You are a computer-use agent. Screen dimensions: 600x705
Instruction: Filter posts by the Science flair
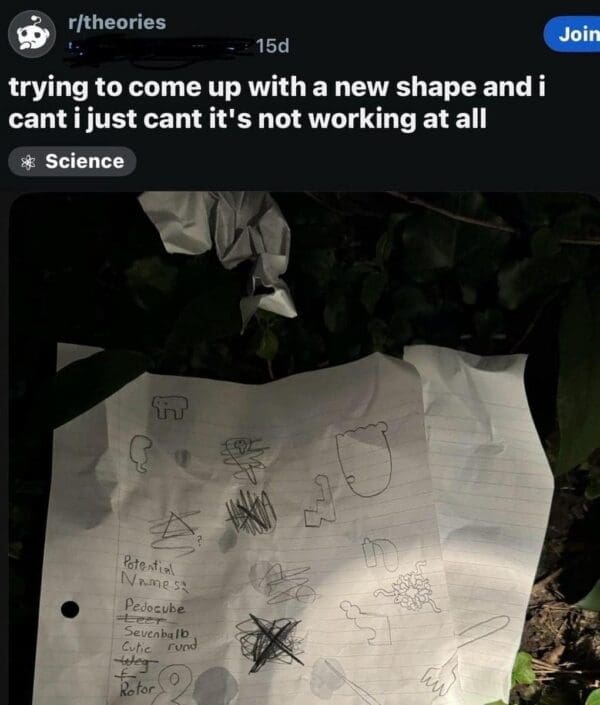[72, 161]
